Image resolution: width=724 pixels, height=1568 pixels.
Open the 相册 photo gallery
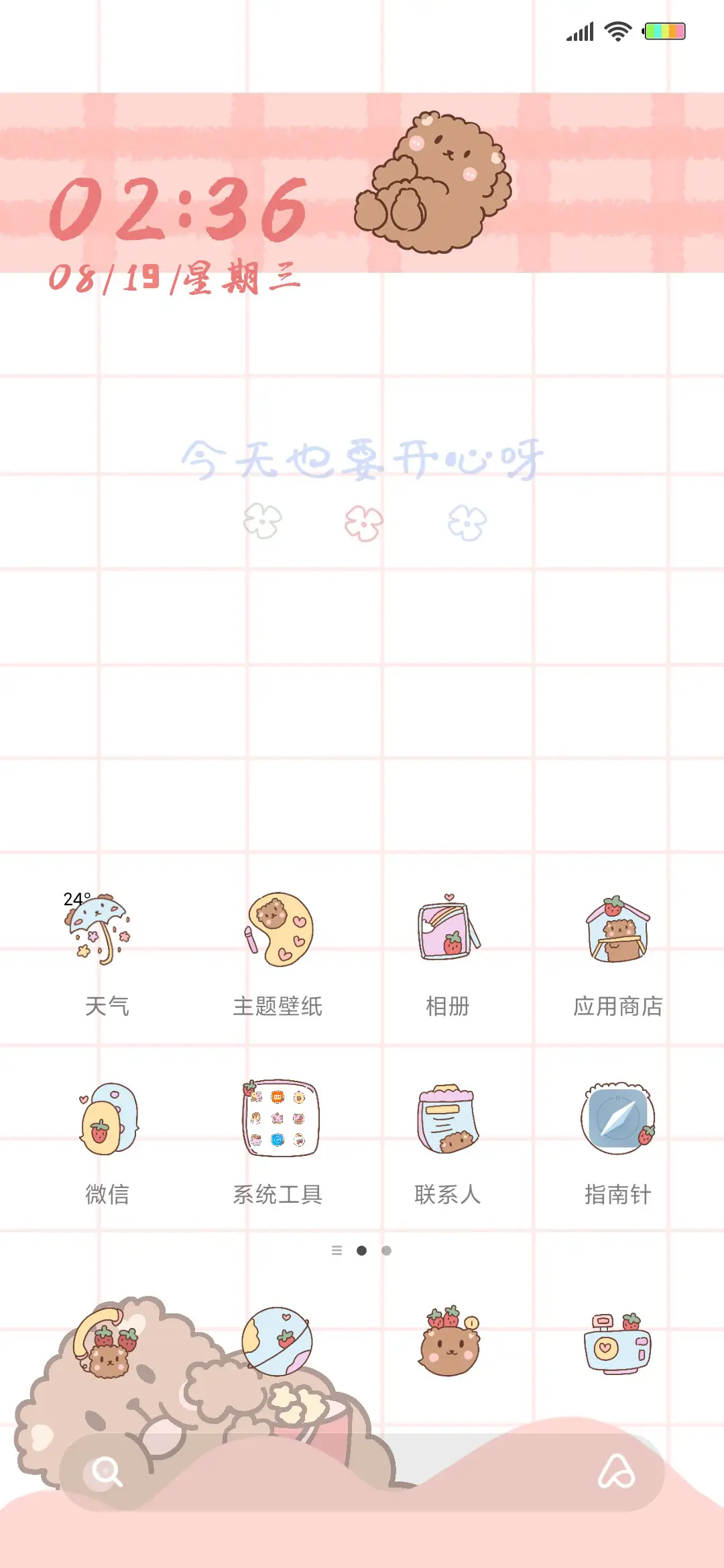click(448, 931)
